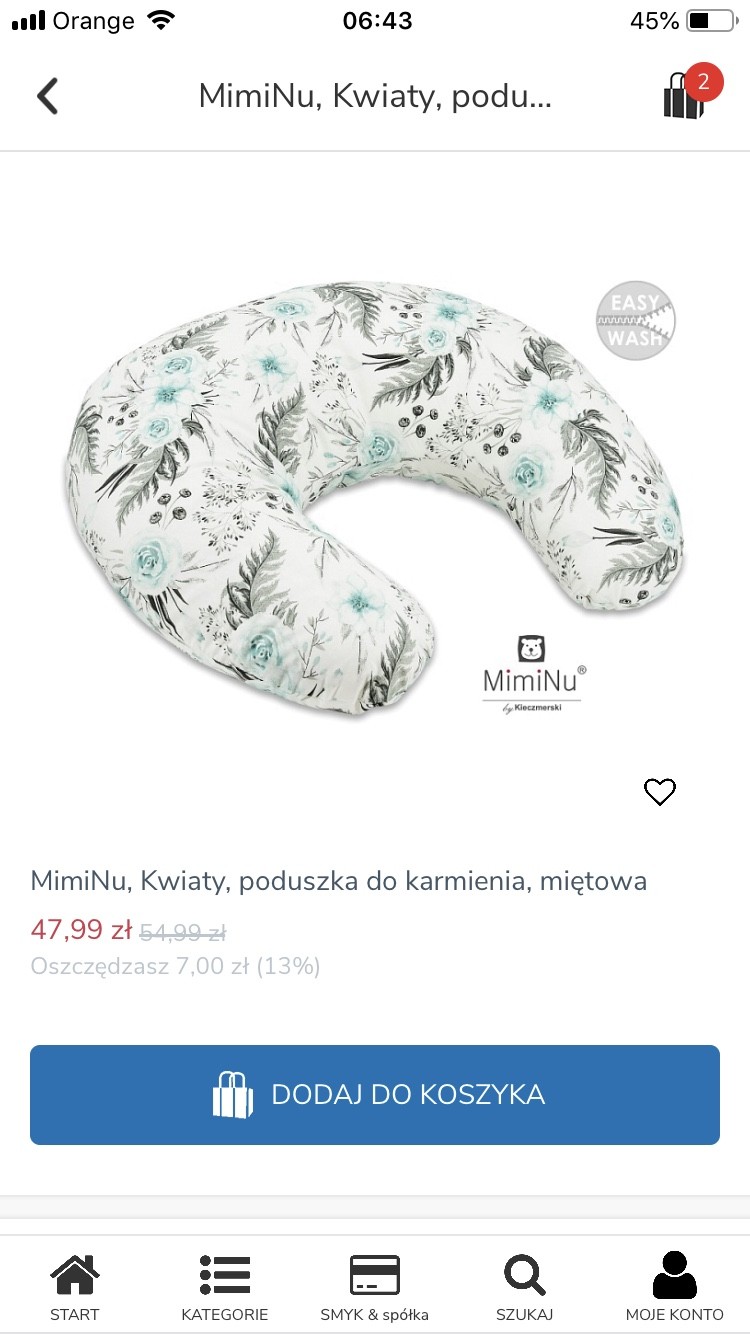The width and height of the screenshot is (750, 1334).
Task: Tap Dodaj do koszyka button
Action: click(375, 1094)
